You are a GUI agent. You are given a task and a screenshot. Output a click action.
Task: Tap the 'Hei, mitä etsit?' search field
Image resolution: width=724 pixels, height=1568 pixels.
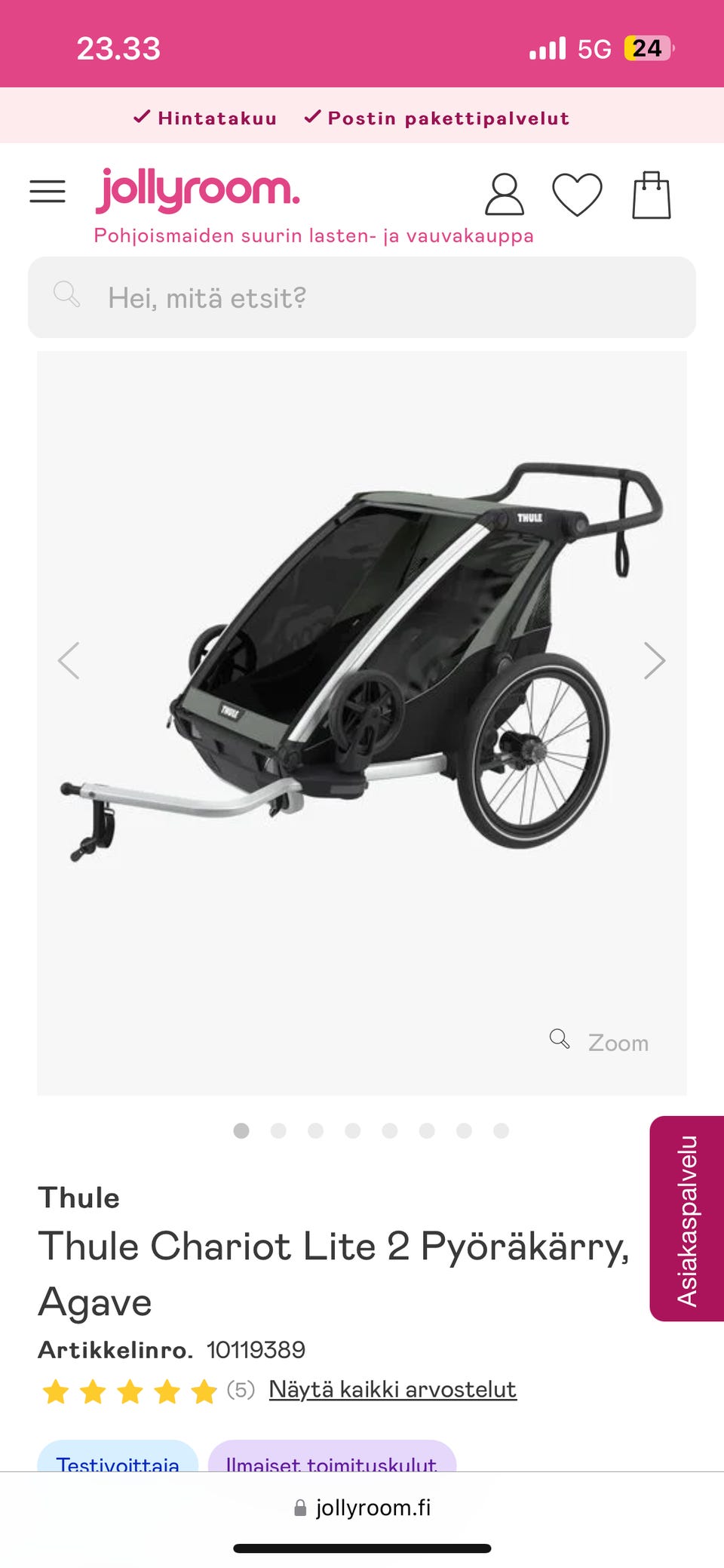pos(362,297)
